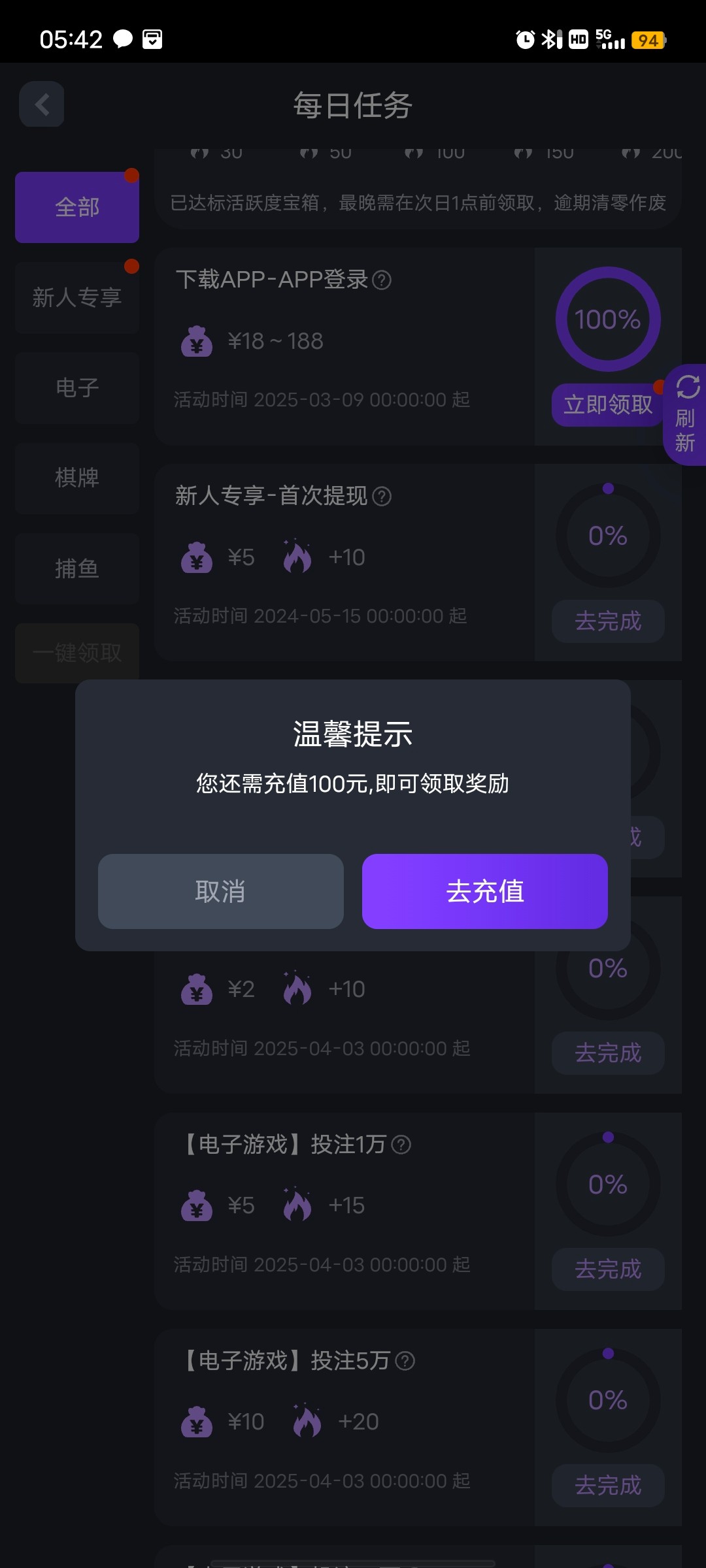706x1568 pixels.
Task: Tap 去完成 for 【电子游戏】投注1万
Action: pyautogui.click(x=608, y=1269)
